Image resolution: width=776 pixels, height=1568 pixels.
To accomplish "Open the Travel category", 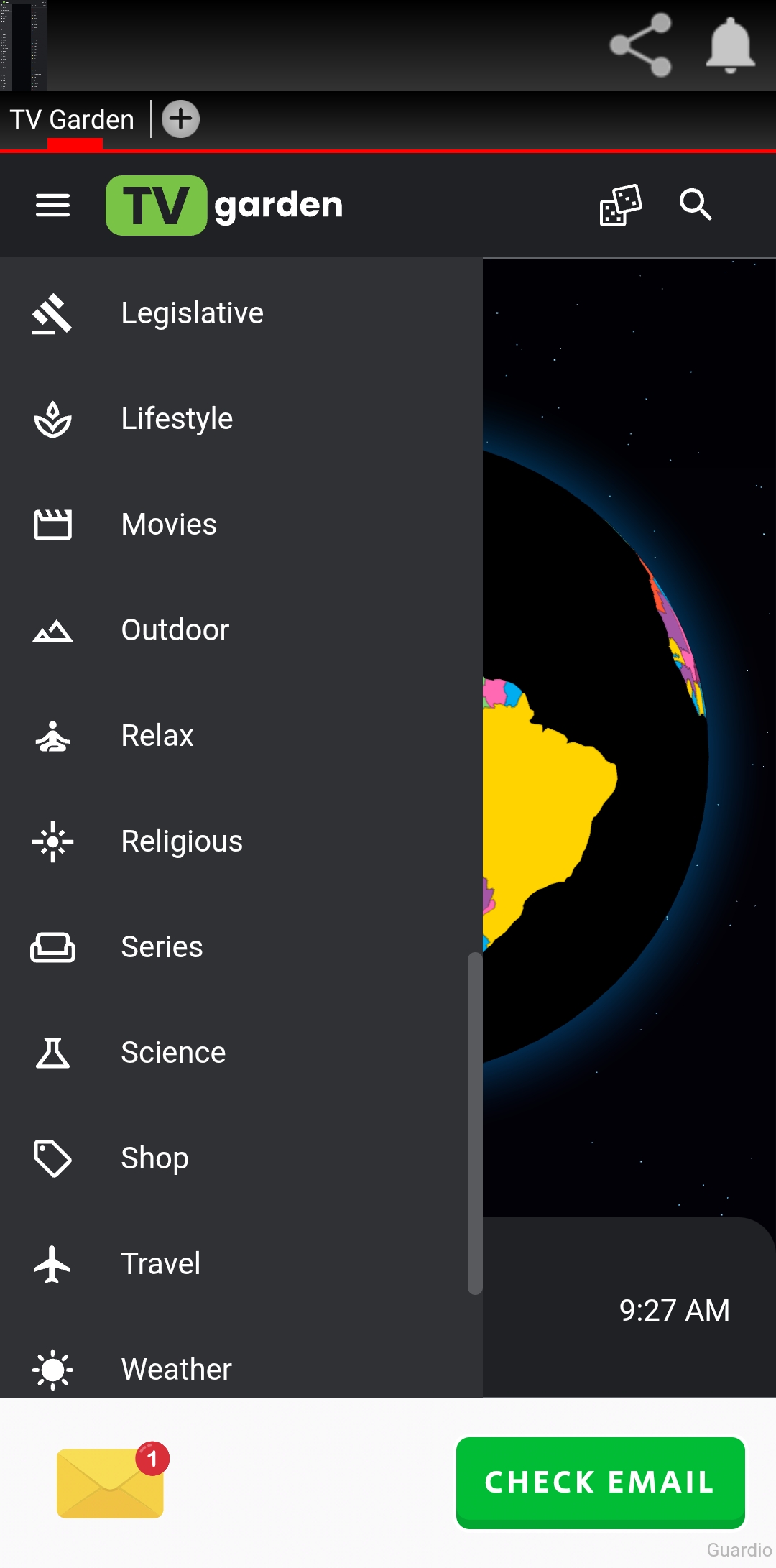I will pos(160,1264).
